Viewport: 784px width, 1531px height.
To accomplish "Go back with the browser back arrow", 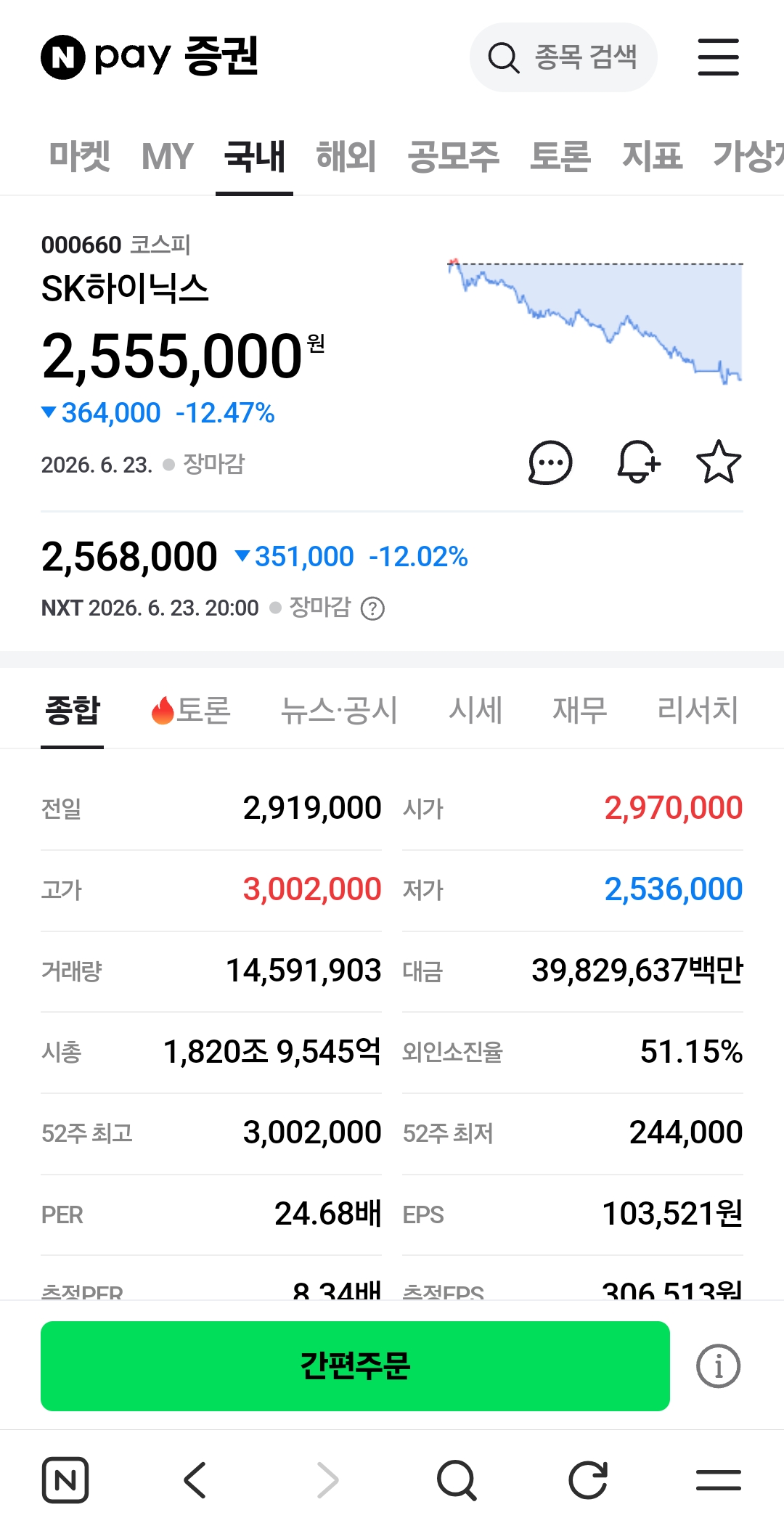I will [195, 1480].
